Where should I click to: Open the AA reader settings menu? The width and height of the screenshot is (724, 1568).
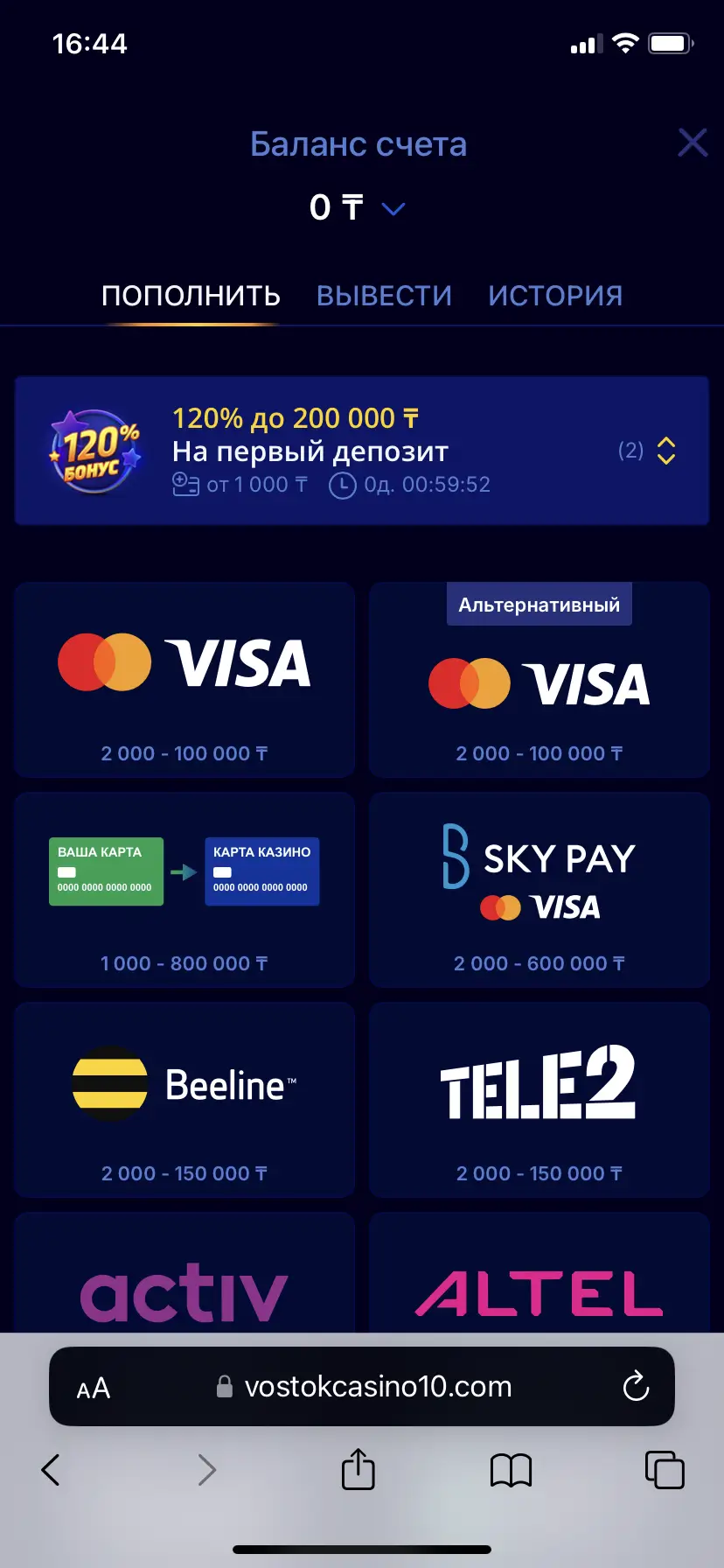pos(94,1388)
